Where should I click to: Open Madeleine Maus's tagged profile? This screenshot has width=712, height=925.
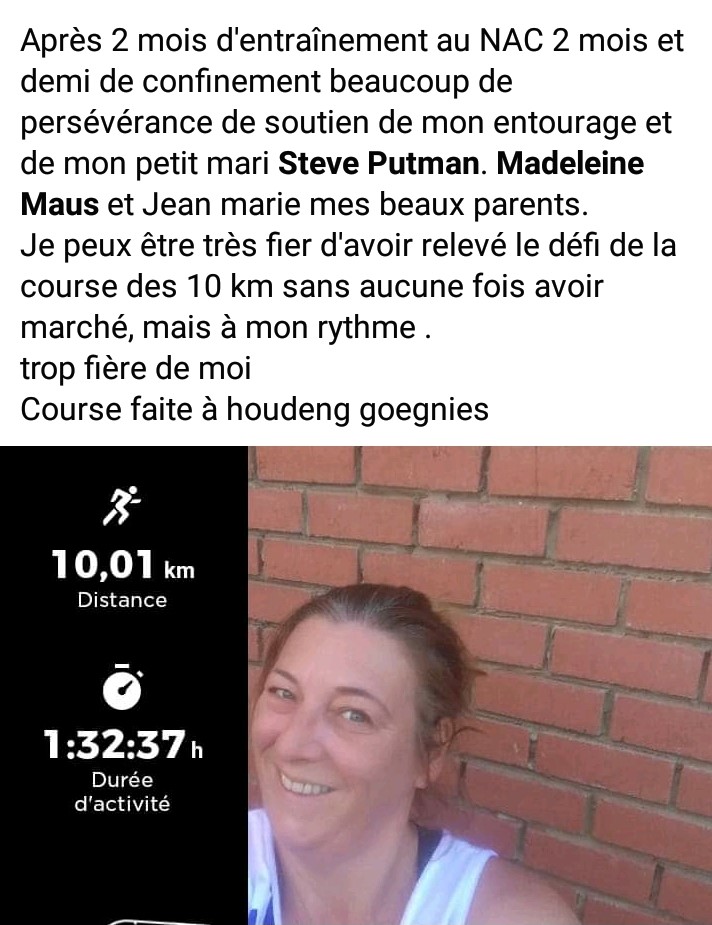click(x=570, y=163)
